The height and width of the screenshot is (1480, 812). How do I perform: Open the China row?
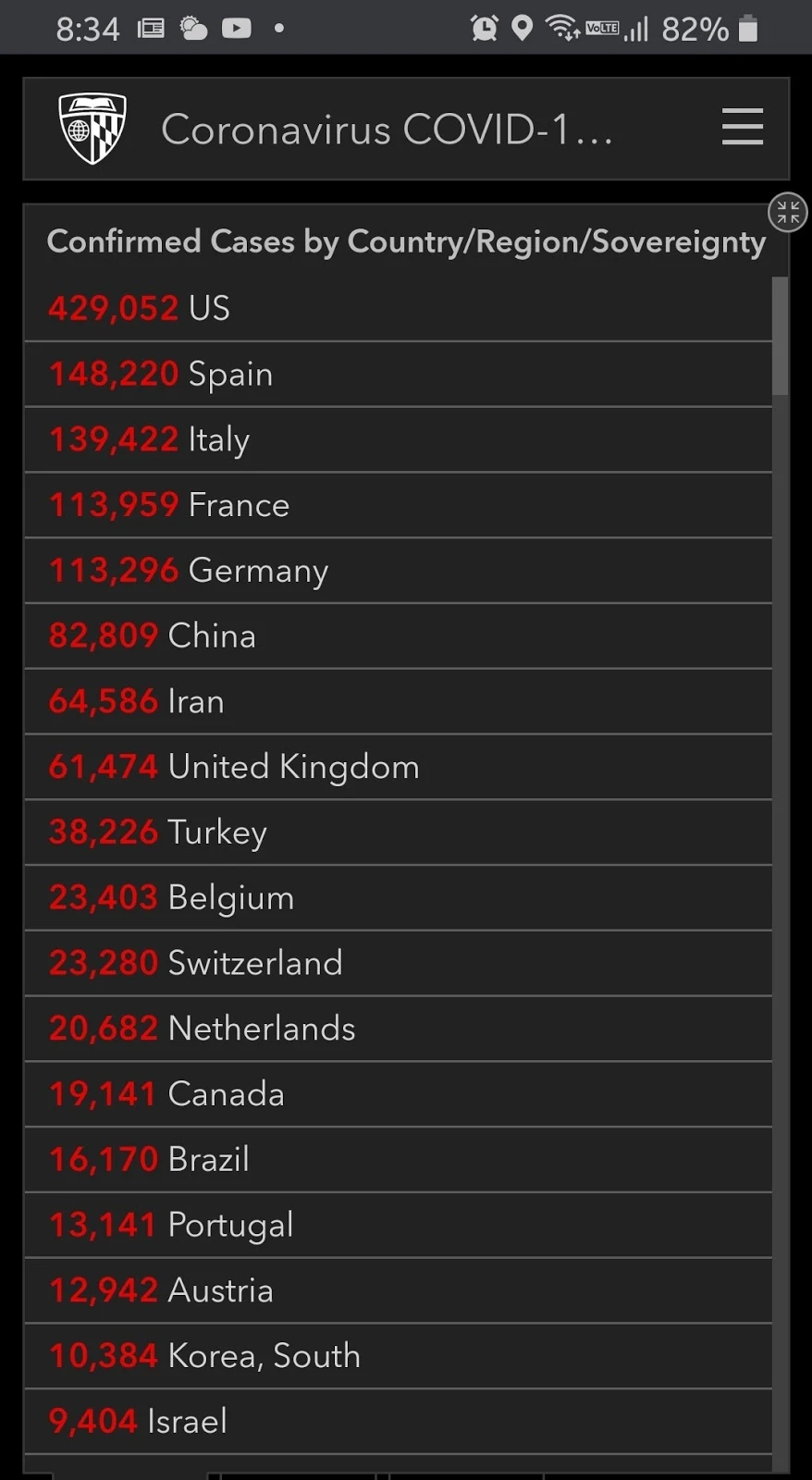[x=399, y=636]
